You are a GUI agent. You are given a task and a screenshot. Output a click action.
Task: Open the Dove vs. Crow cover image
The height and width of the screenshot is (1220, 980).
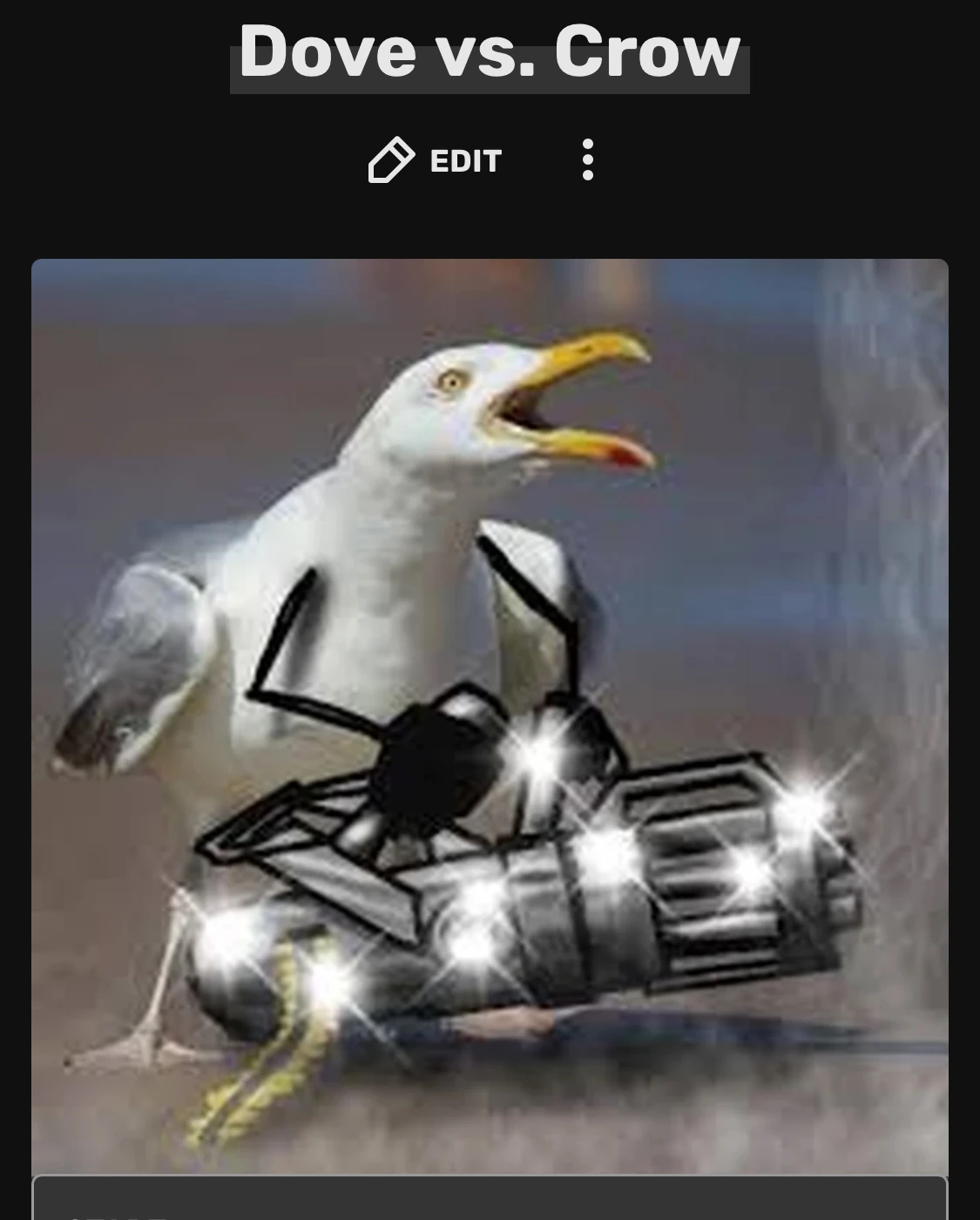[x=490, y=715]
